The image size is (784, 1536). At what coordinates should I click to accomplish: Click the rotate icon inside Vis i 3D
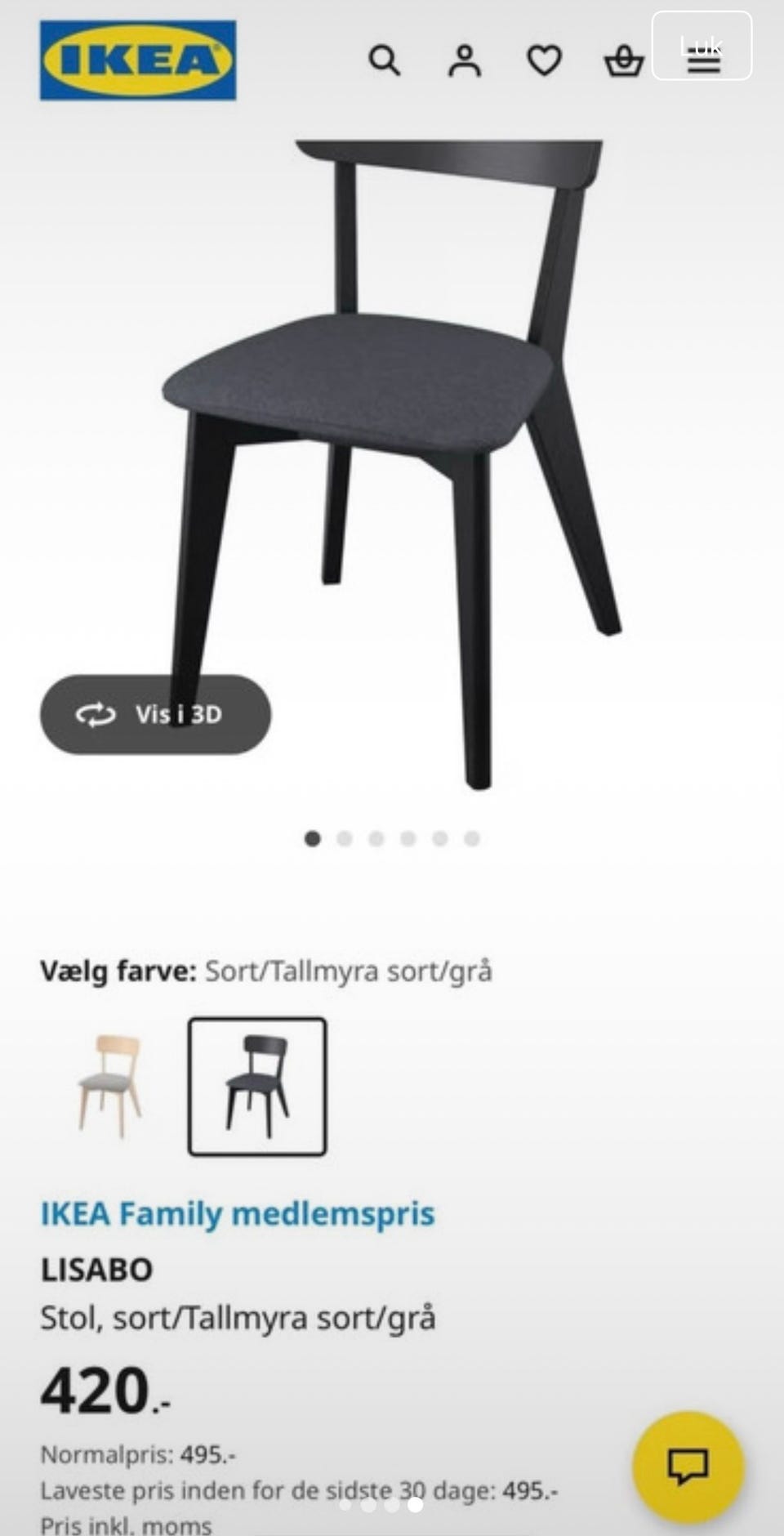95,713
